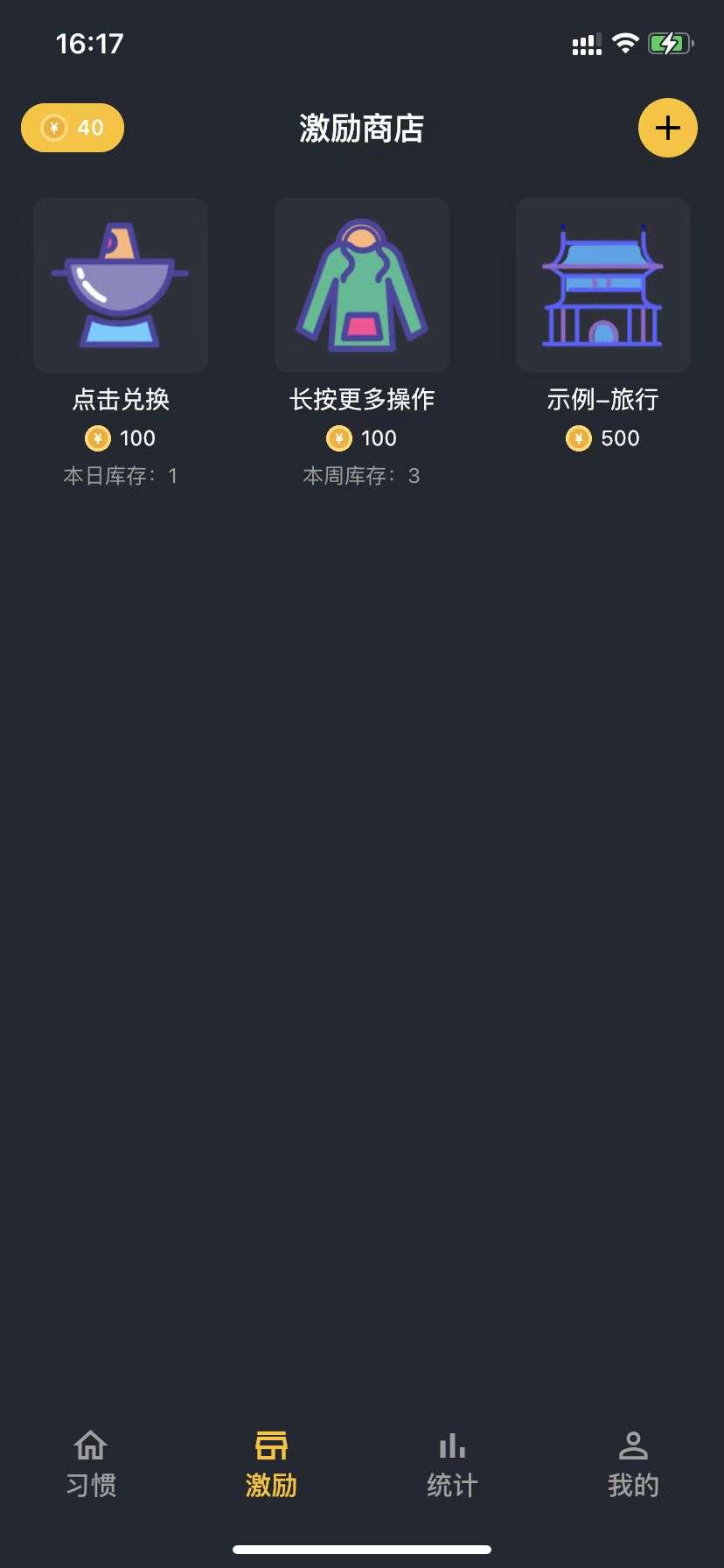This screenshot has height=1568, width=724.
Task: Open the 40 coin balance badge
Action: [73, 128]
